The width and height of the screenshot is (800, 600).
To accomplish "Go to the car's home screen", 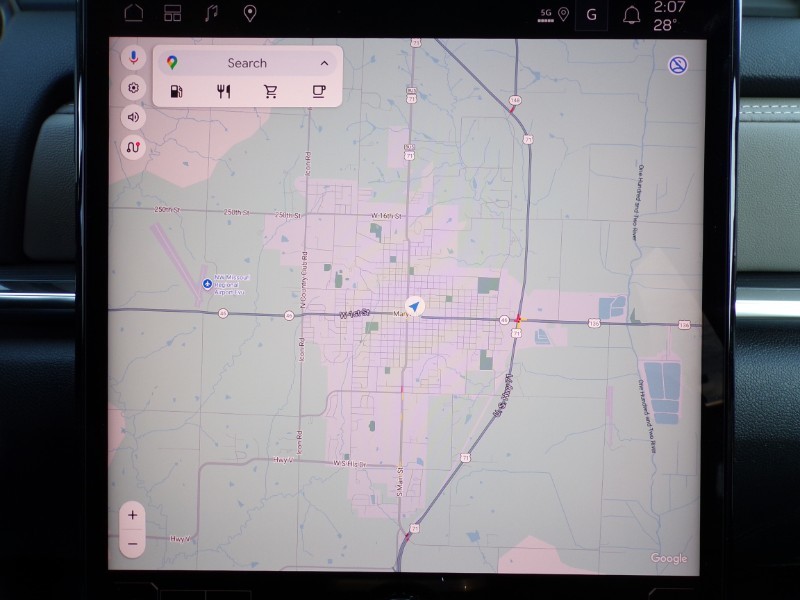I will pos(134,13).
